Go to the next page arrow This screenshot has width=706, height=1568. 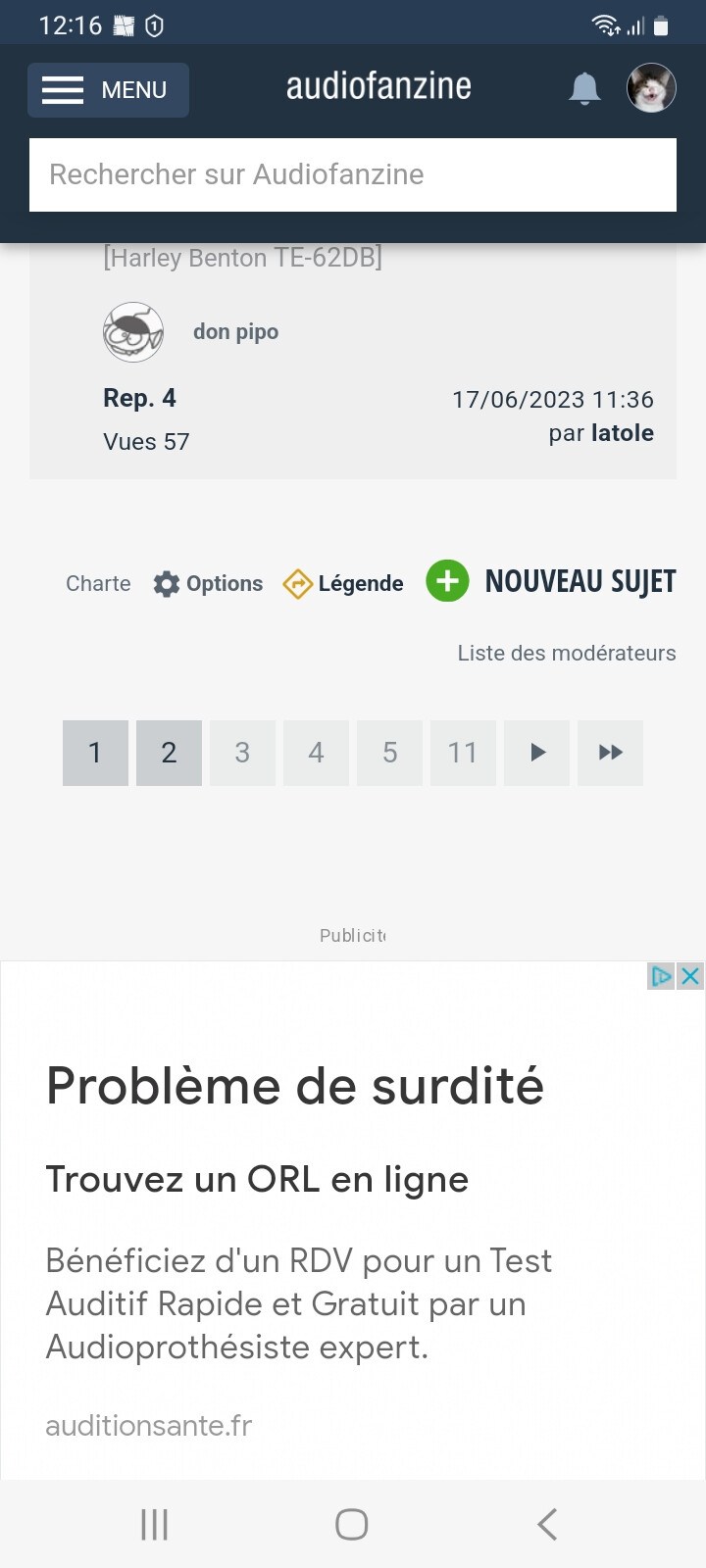(536, 753)
